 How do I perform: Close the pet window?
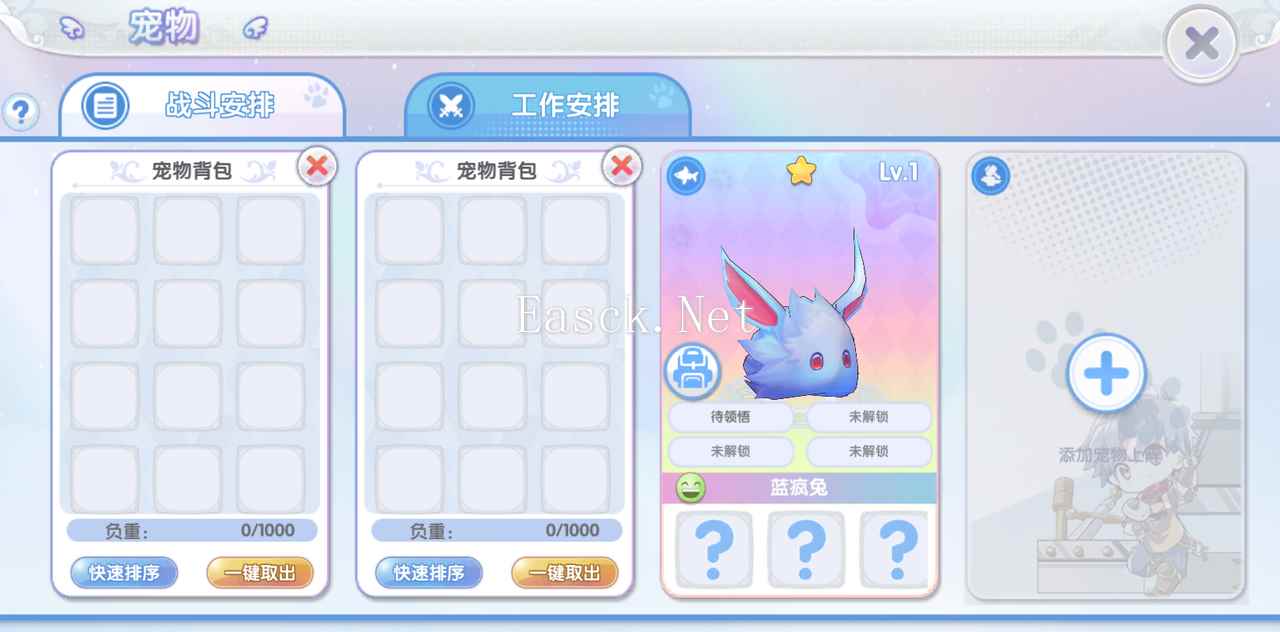point(1201,44)
